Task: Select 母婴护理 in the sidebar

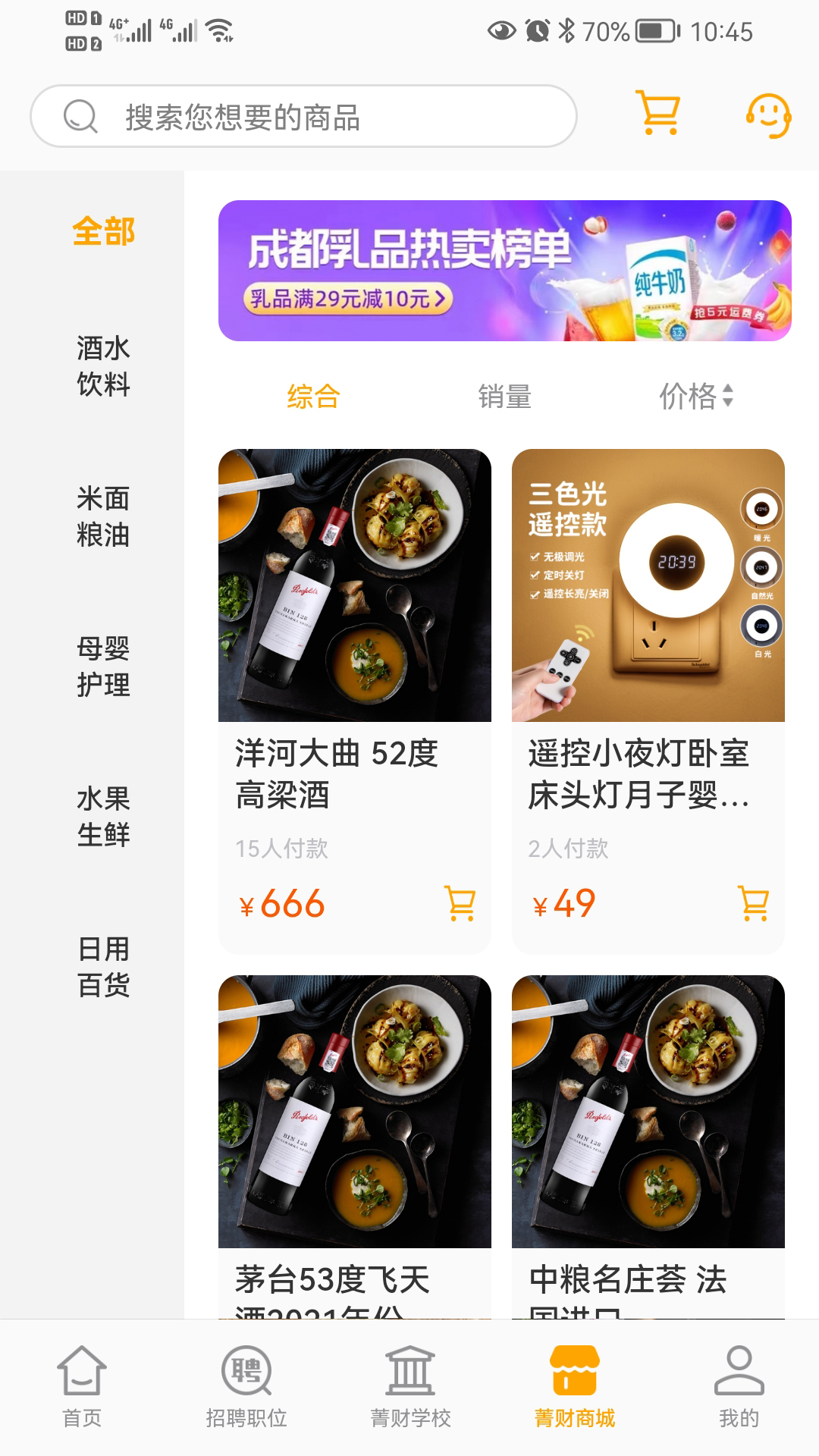Action: pos(104,666)
